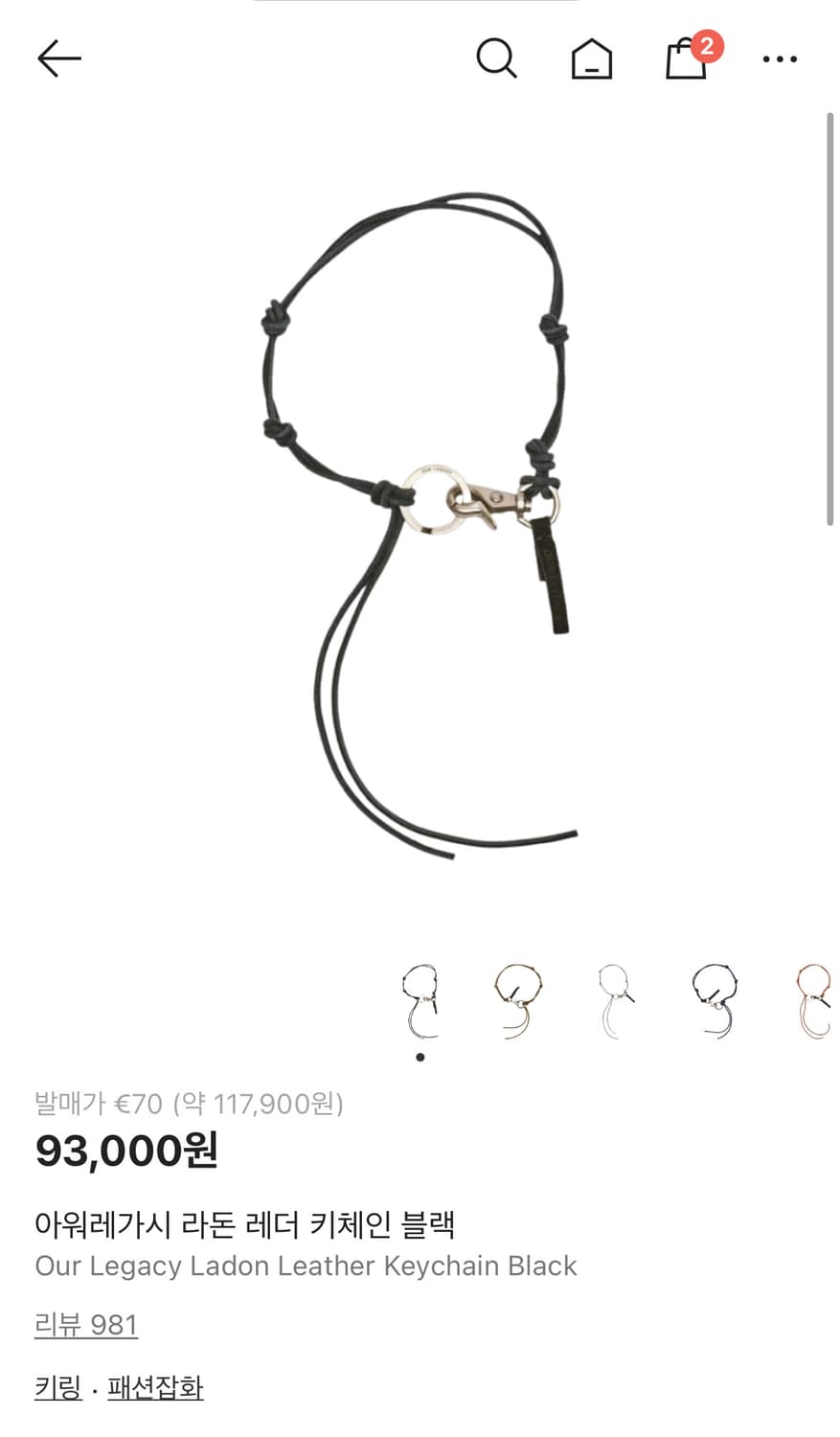Tap the image carousel page indicator dot
The height and width of the screenshot is (1437, 840).
click(x=420, y=1057)
